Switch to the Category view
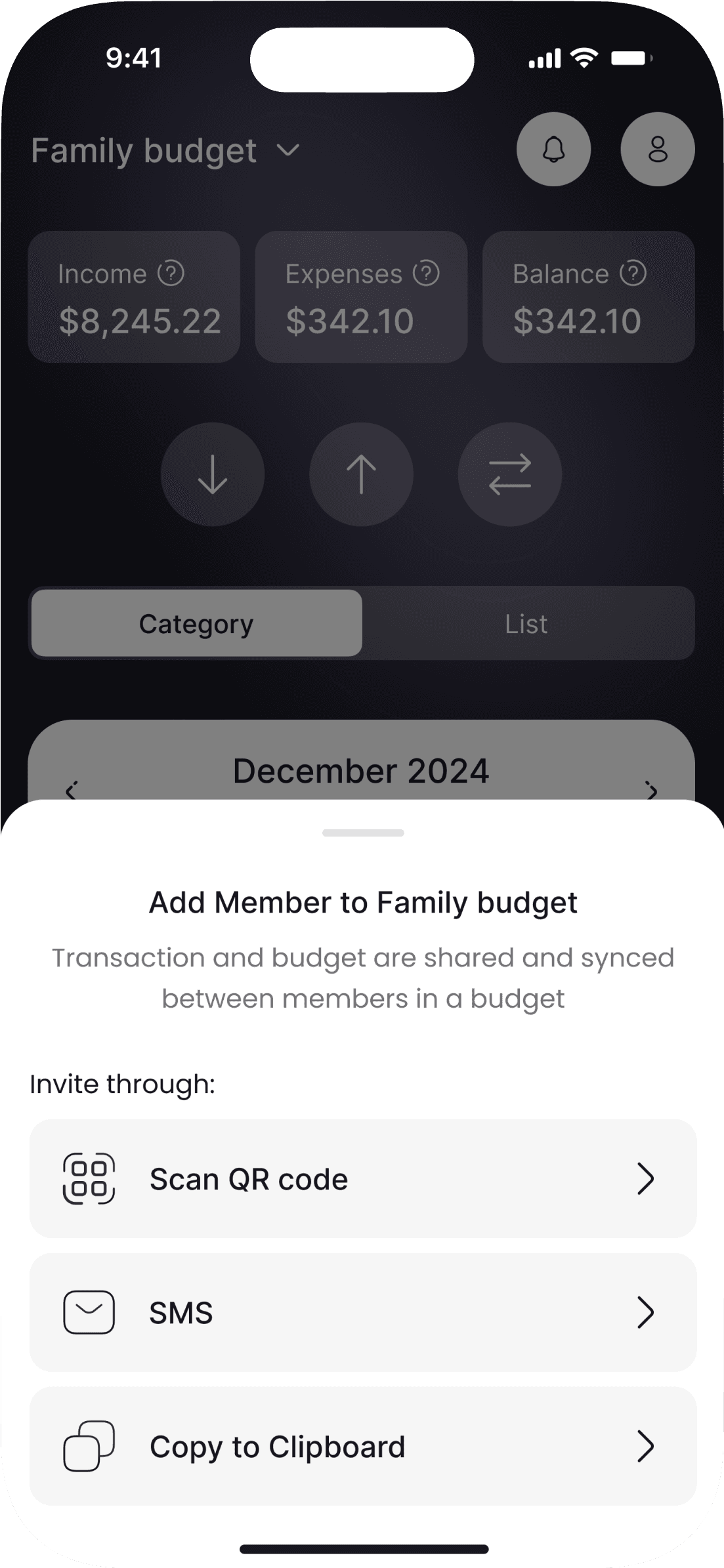Screen dimensions: 724x1568 tap(196, 624)
